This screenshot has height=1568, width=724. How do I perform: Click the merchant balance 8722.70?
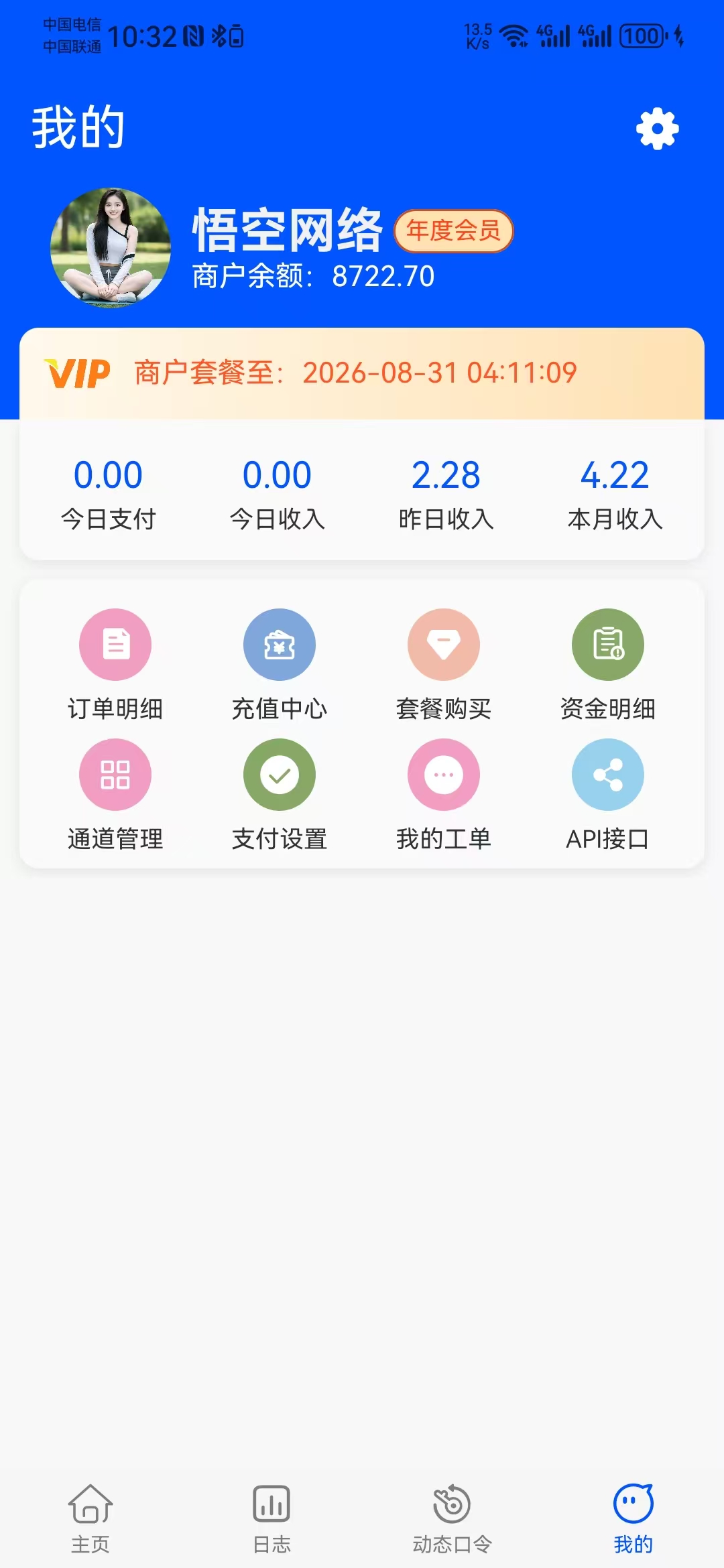pos(383,275)
